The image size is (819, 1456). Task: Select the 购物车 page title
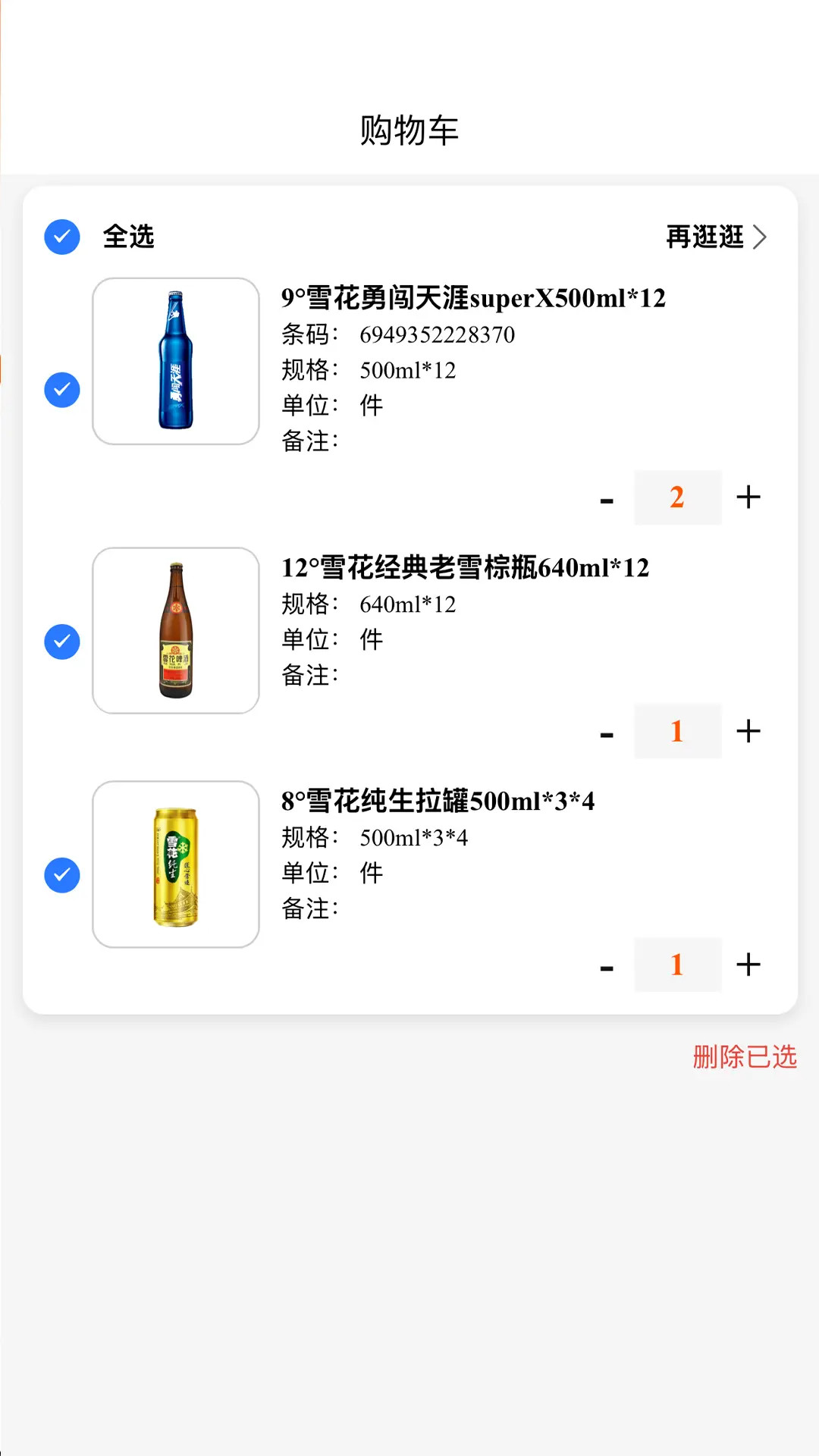(409, 129)
